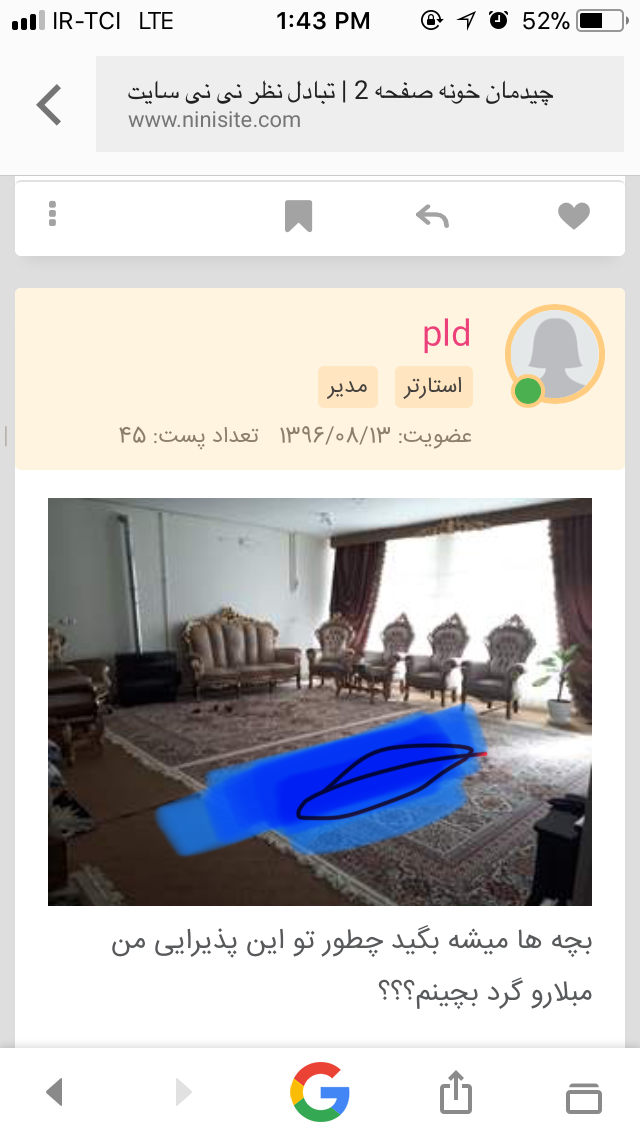Open the ninisite.com address bar

[360, 105]
